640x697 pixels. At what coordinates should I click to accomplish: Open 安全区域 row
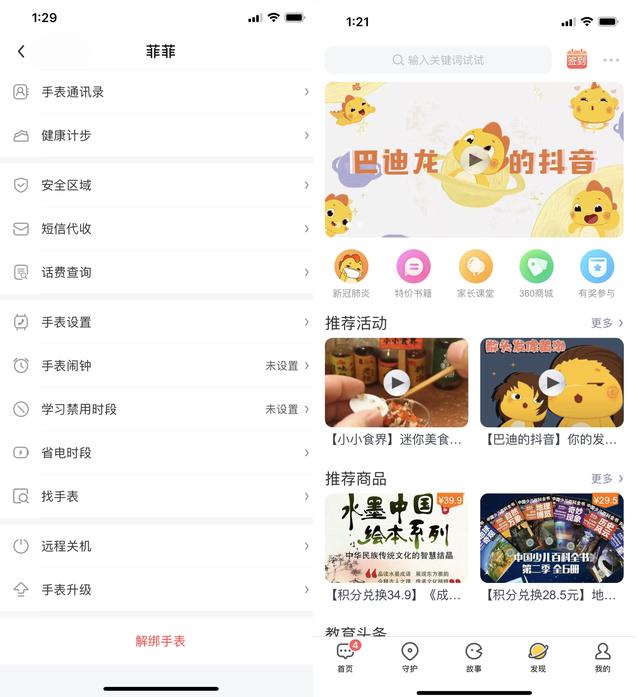click(160, 185)
